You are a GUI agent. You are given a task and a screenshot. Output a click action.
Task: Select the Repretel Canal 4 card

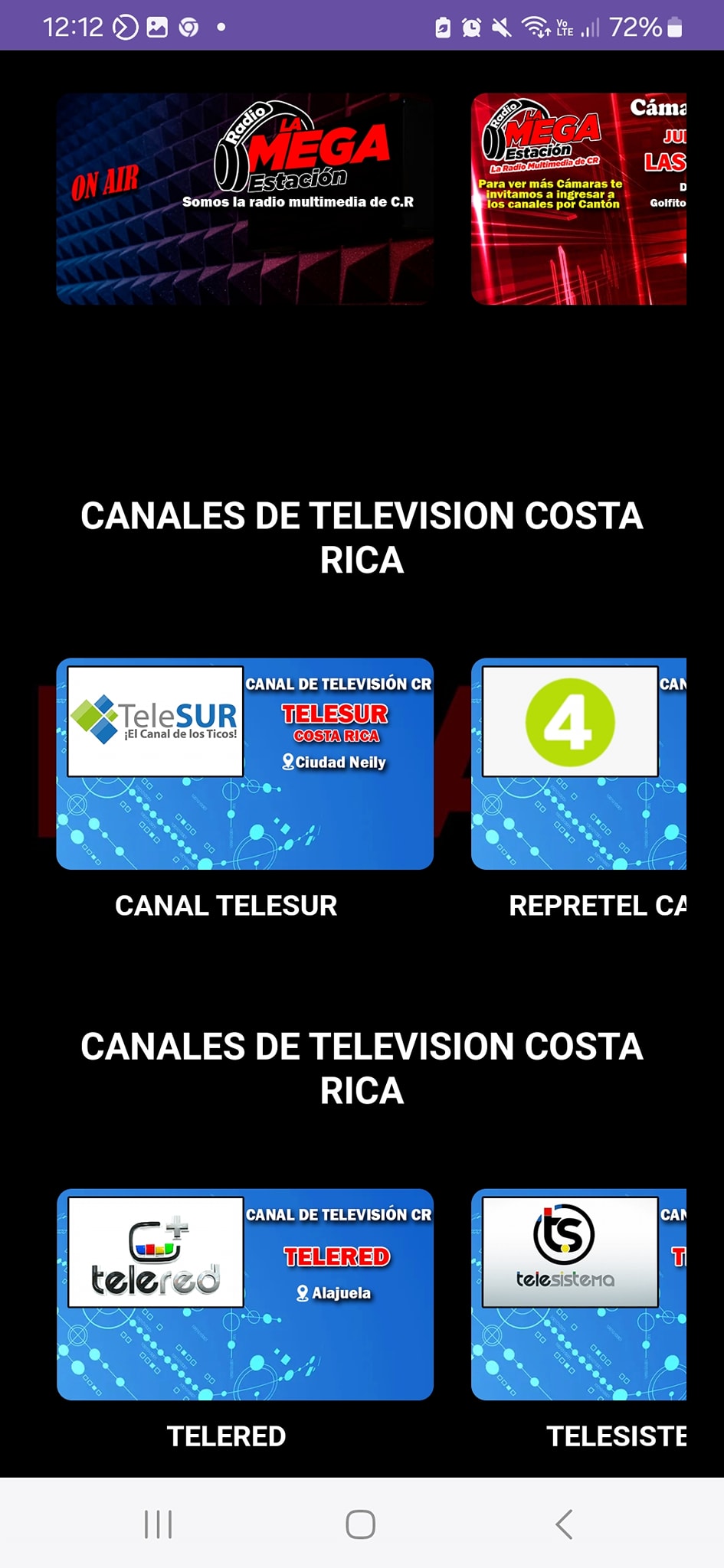tap(578, 763)
